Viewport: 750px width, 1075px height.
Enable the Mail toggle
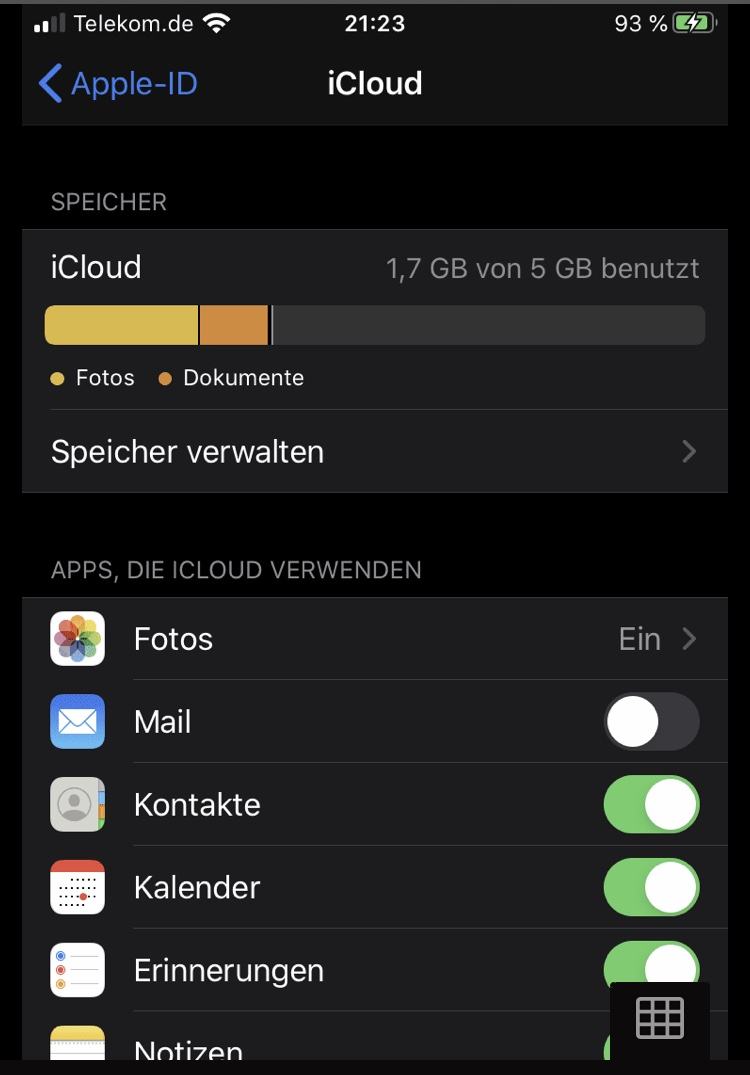[x=651, y=722]
